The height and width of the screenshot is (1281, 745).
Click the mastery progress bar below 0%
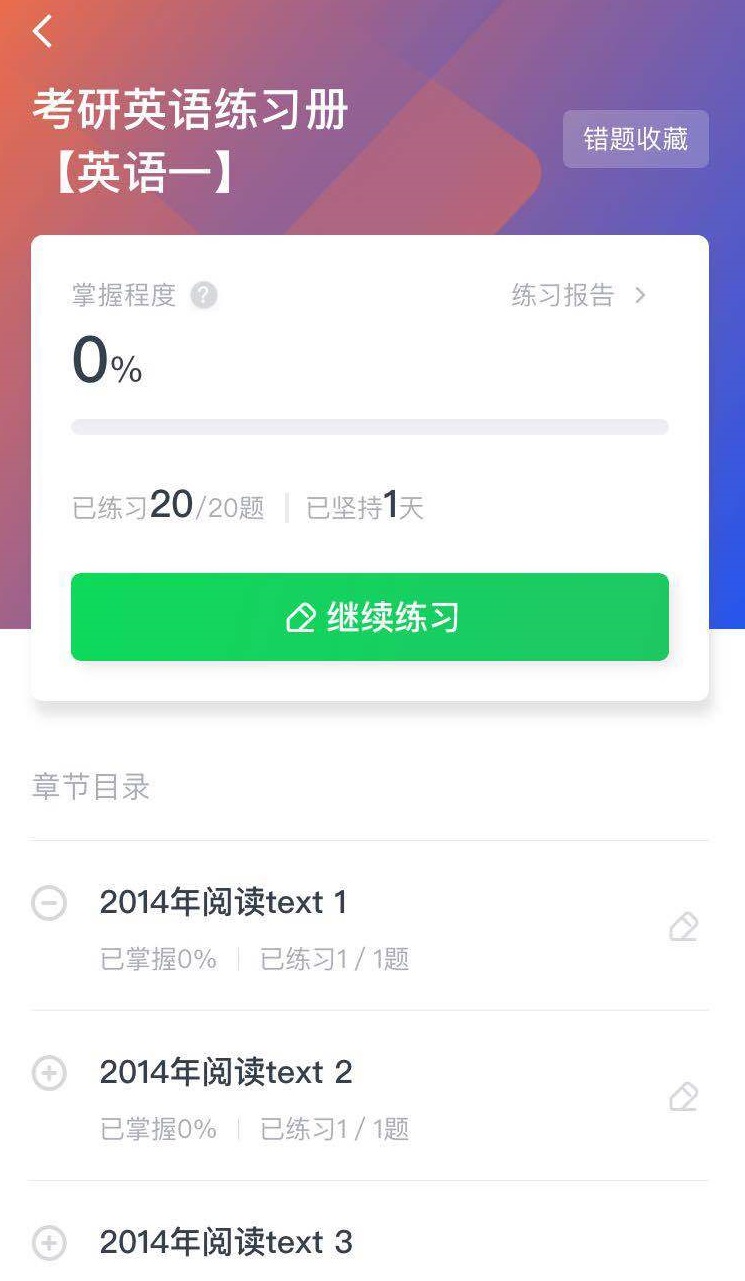coord(370,427)
